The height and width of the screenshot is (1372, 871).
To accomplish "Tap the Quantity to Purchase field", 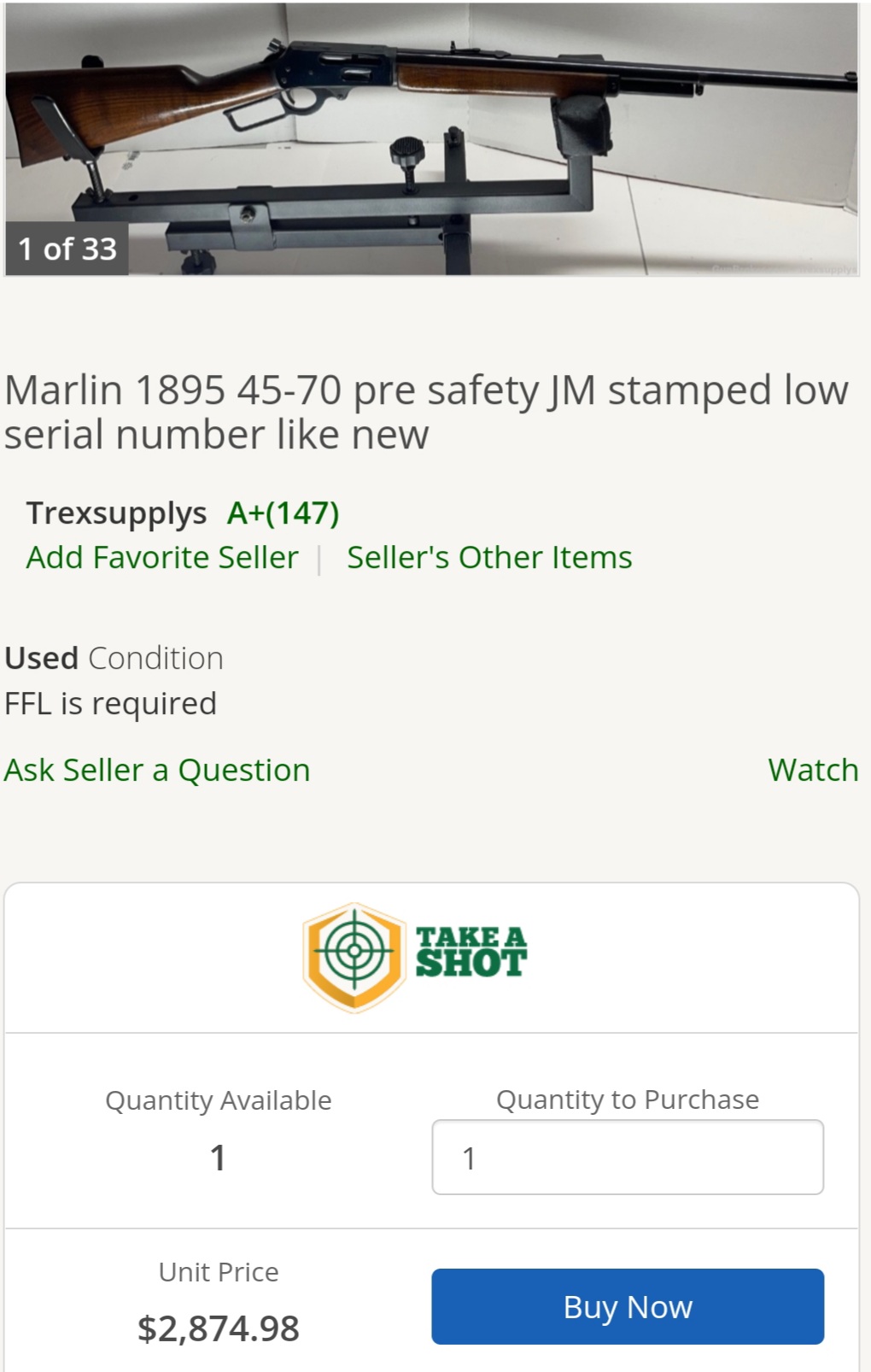I will tap(628, 1157).
